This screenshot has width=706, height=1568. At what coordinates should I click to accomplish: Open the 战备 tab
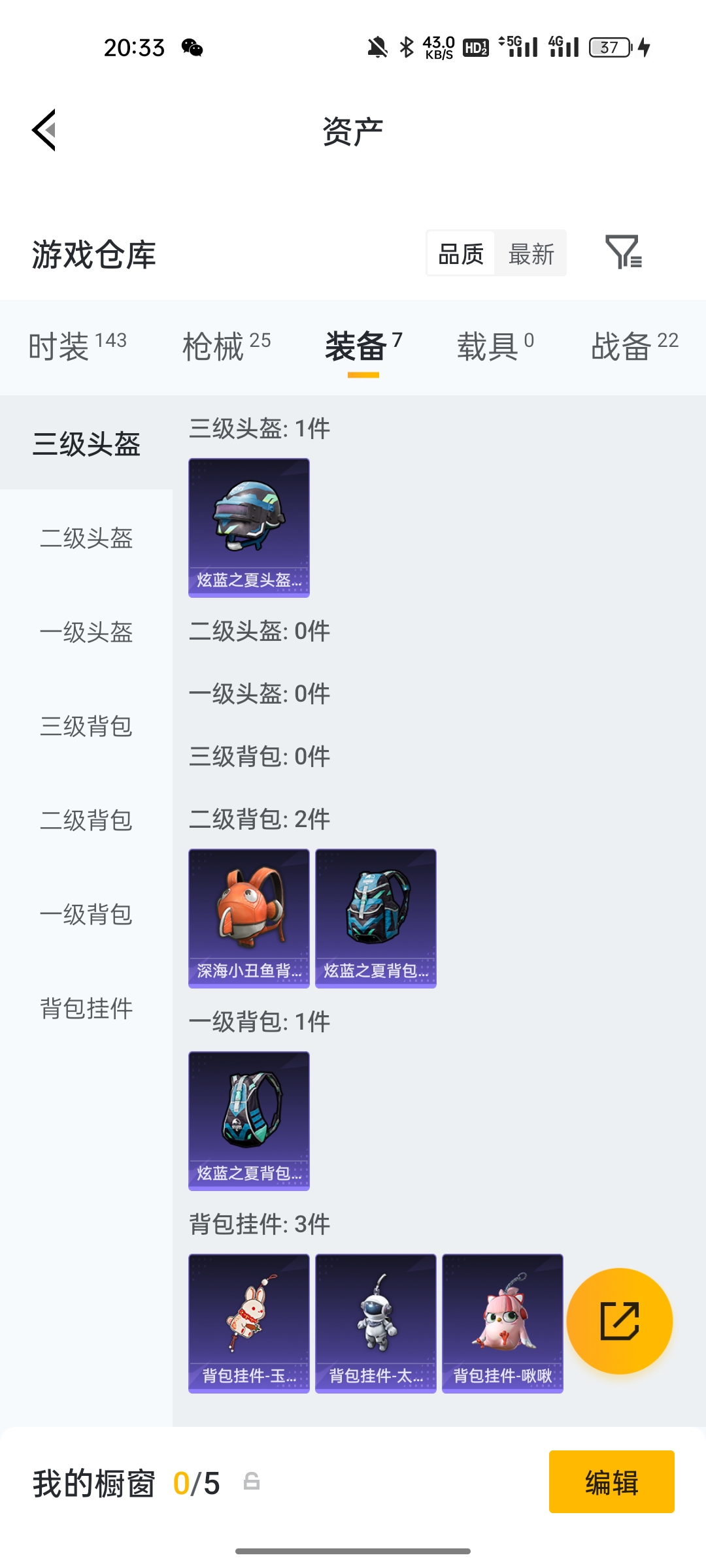pos(634,346)
